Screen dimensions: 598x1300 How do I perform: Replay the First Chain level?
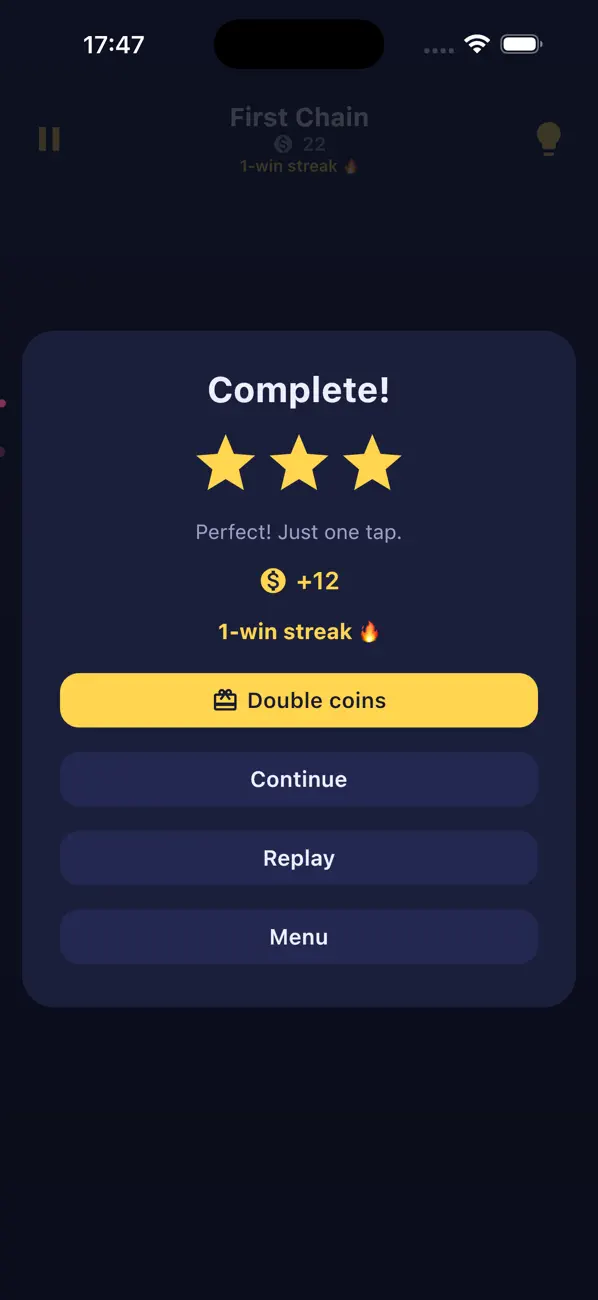(x=299, y=858)
